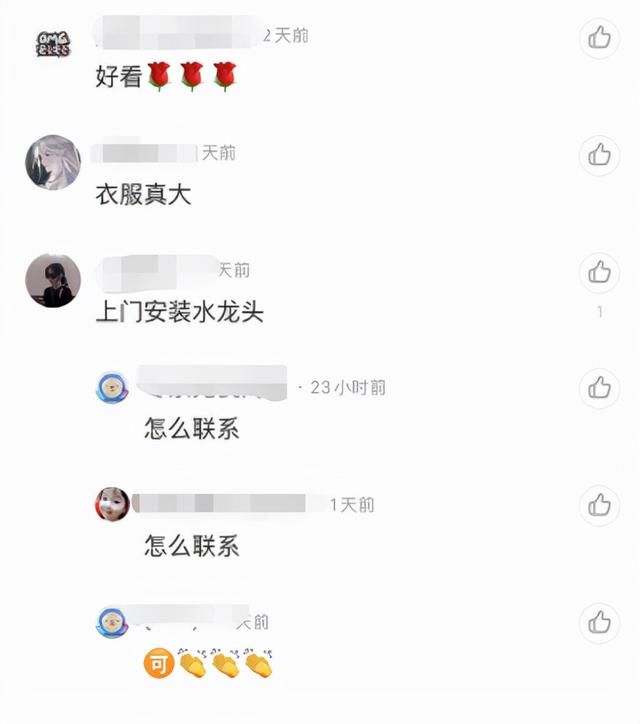The width and height of the screenshot is (640, 724).
Task: Open the avatar of the 上门安装水龙头 commenter
Action: [53, 279]
